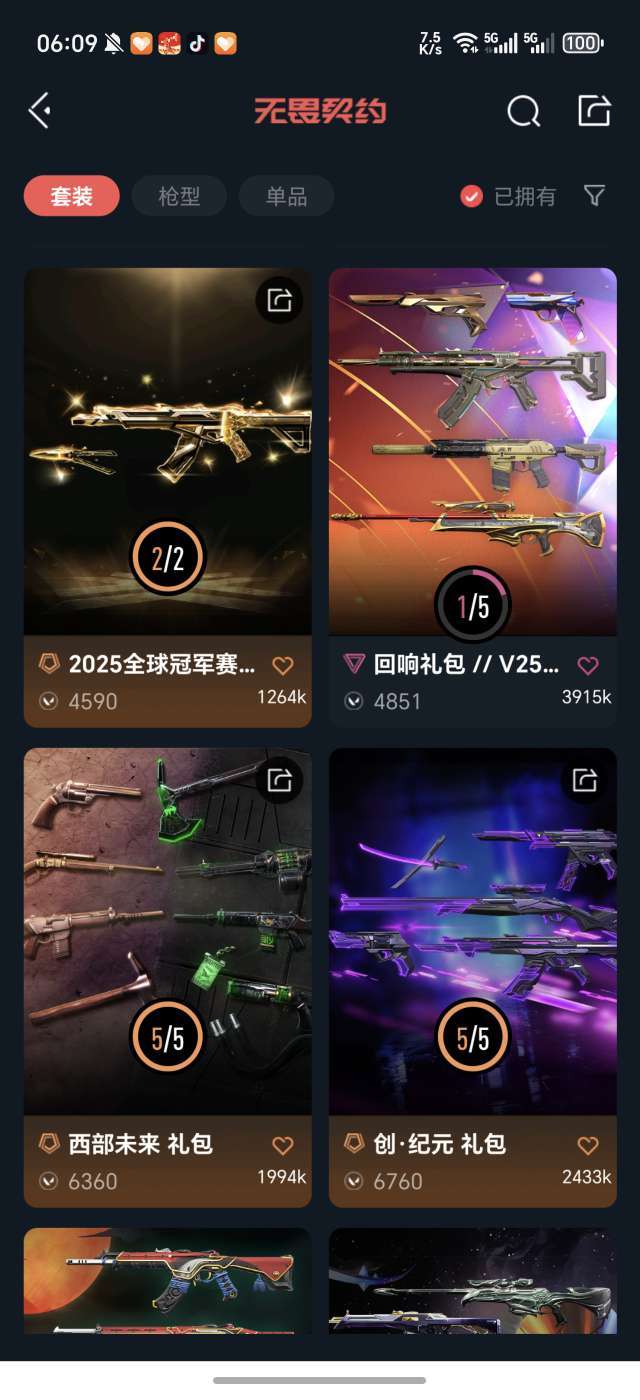Go back using the top-left arrow

(x=40, y=110)
